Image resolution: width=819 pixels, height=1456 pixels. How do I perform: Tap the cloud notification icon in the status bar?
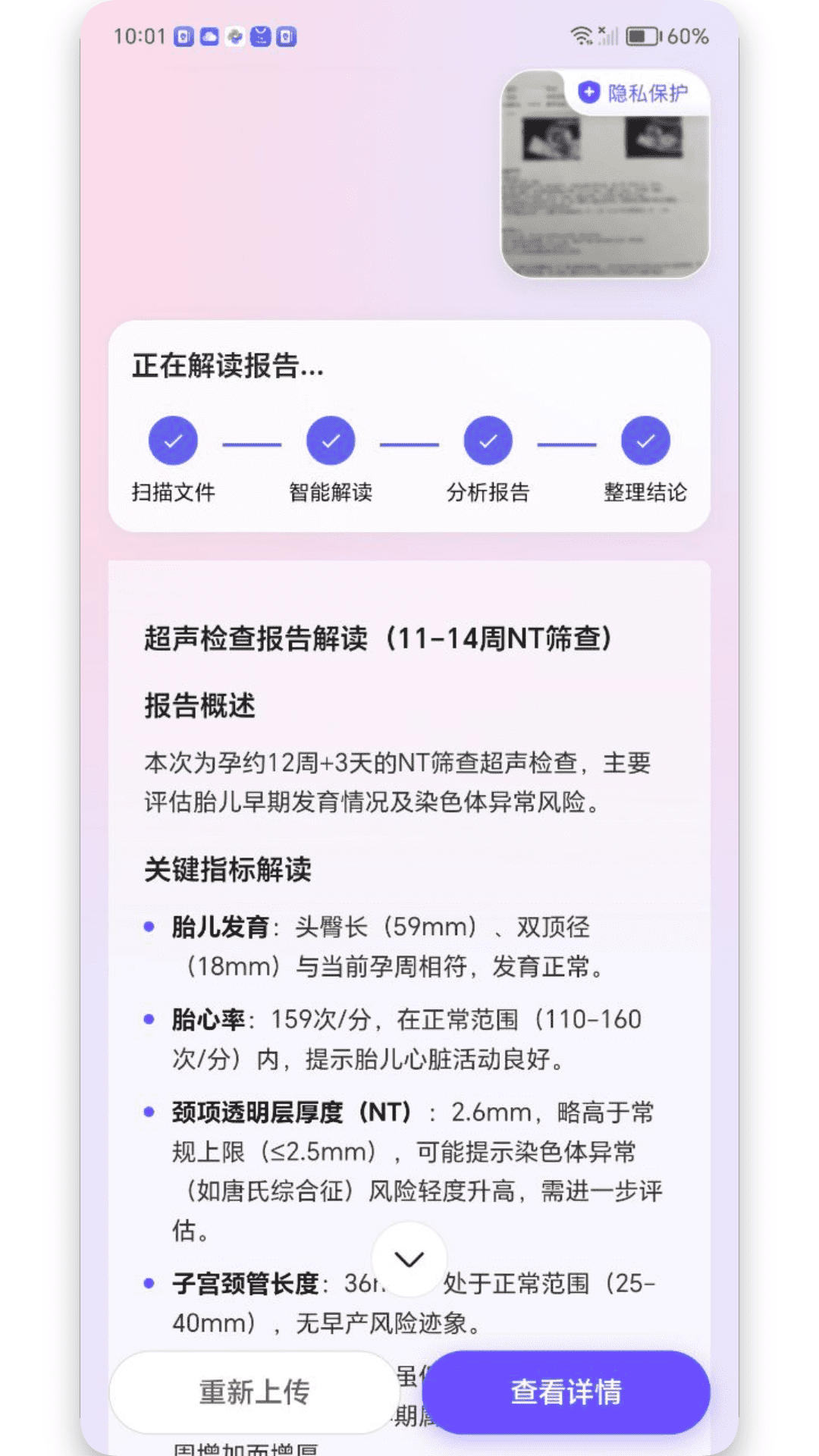(x=210, y=36)
